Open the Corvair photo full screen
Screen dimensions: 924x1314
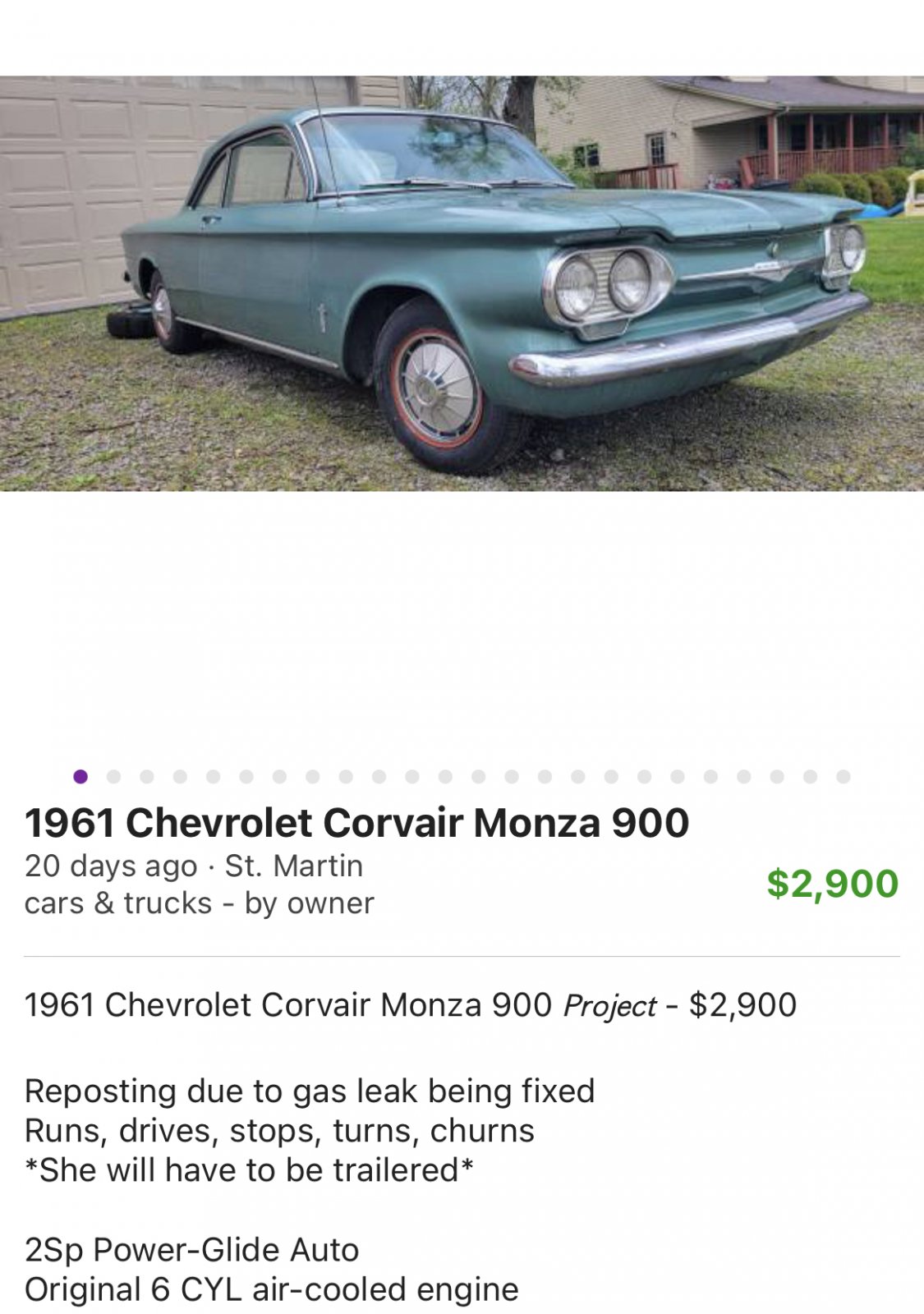click(462, 283)
